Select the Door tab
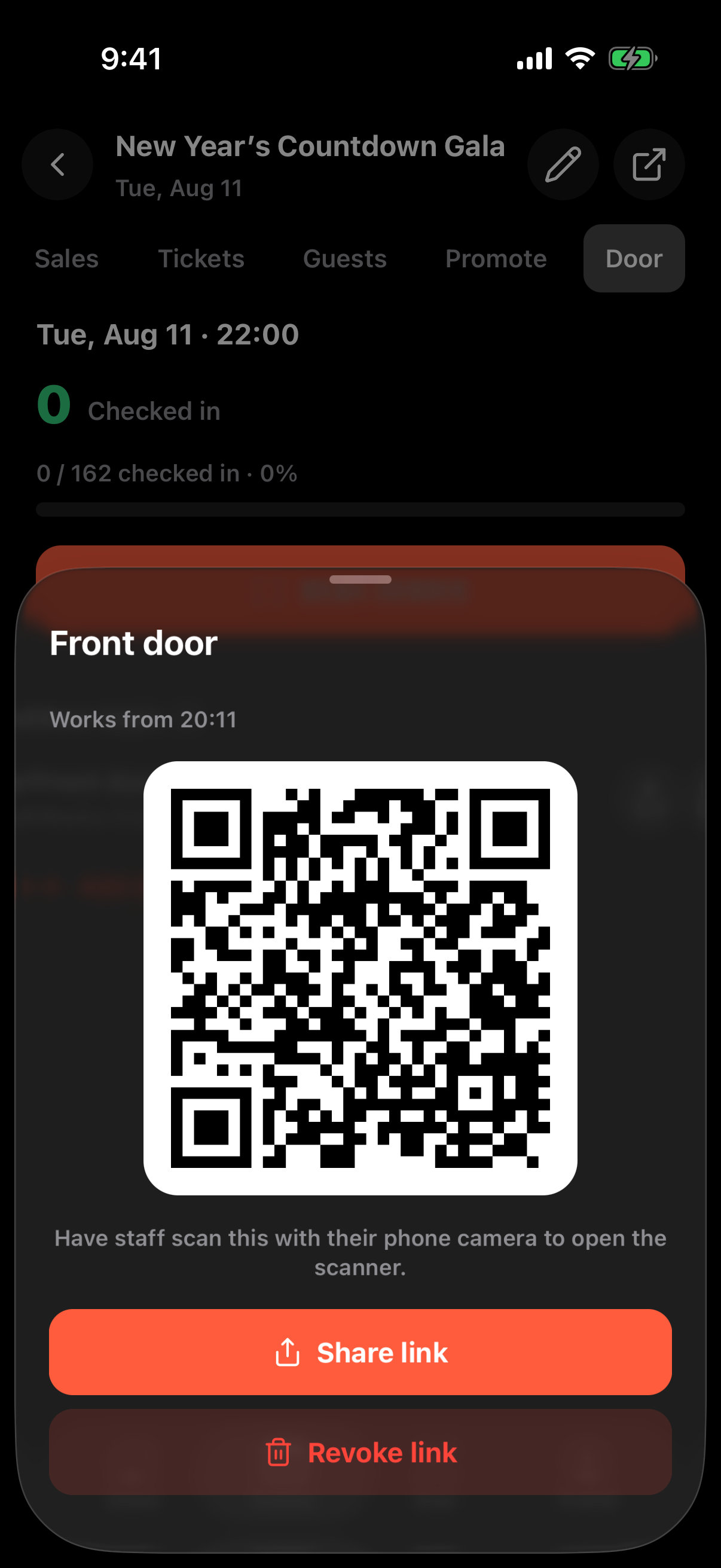The image size is (721, 1568). click(x=634, y=259)
